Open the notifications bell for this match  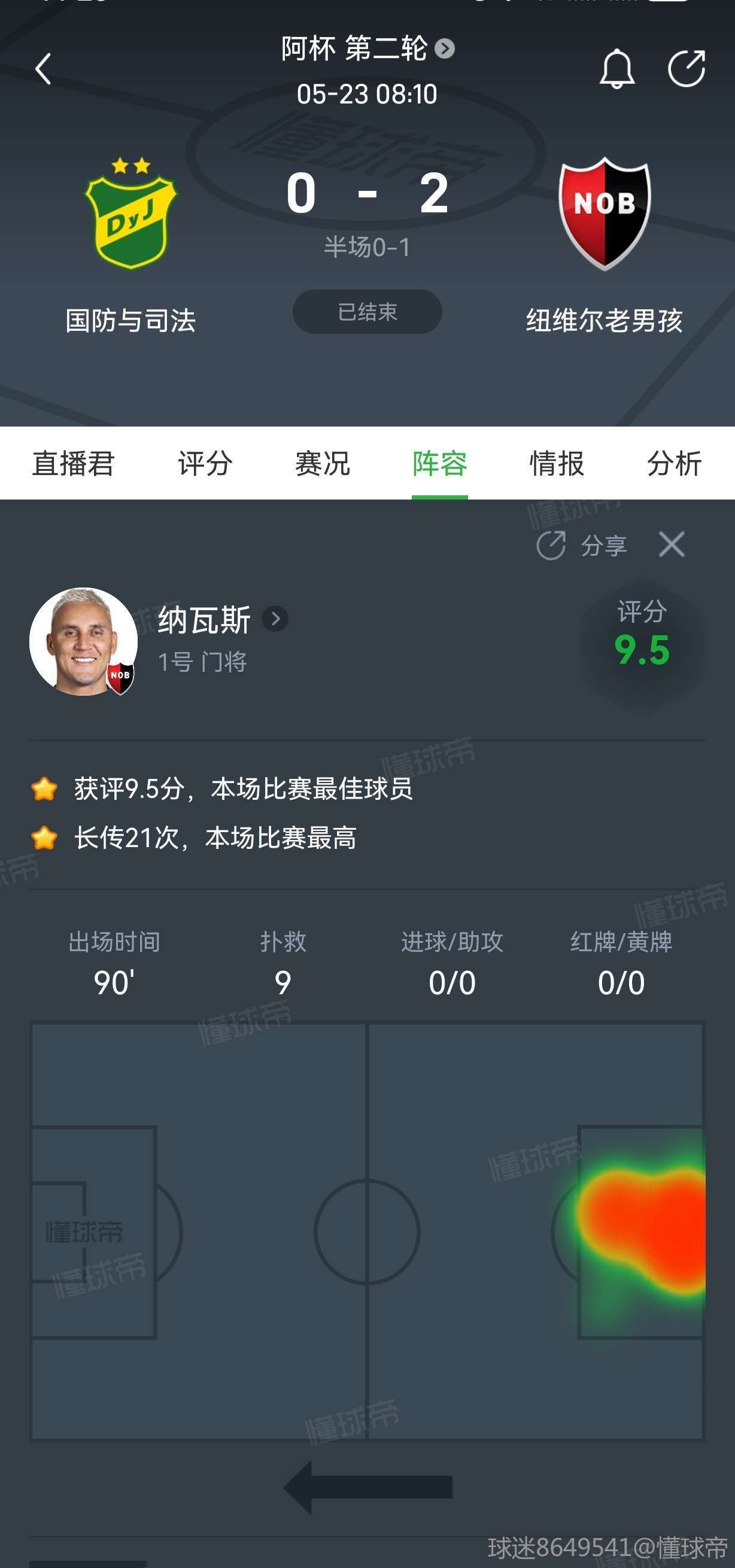pos(616,69)
